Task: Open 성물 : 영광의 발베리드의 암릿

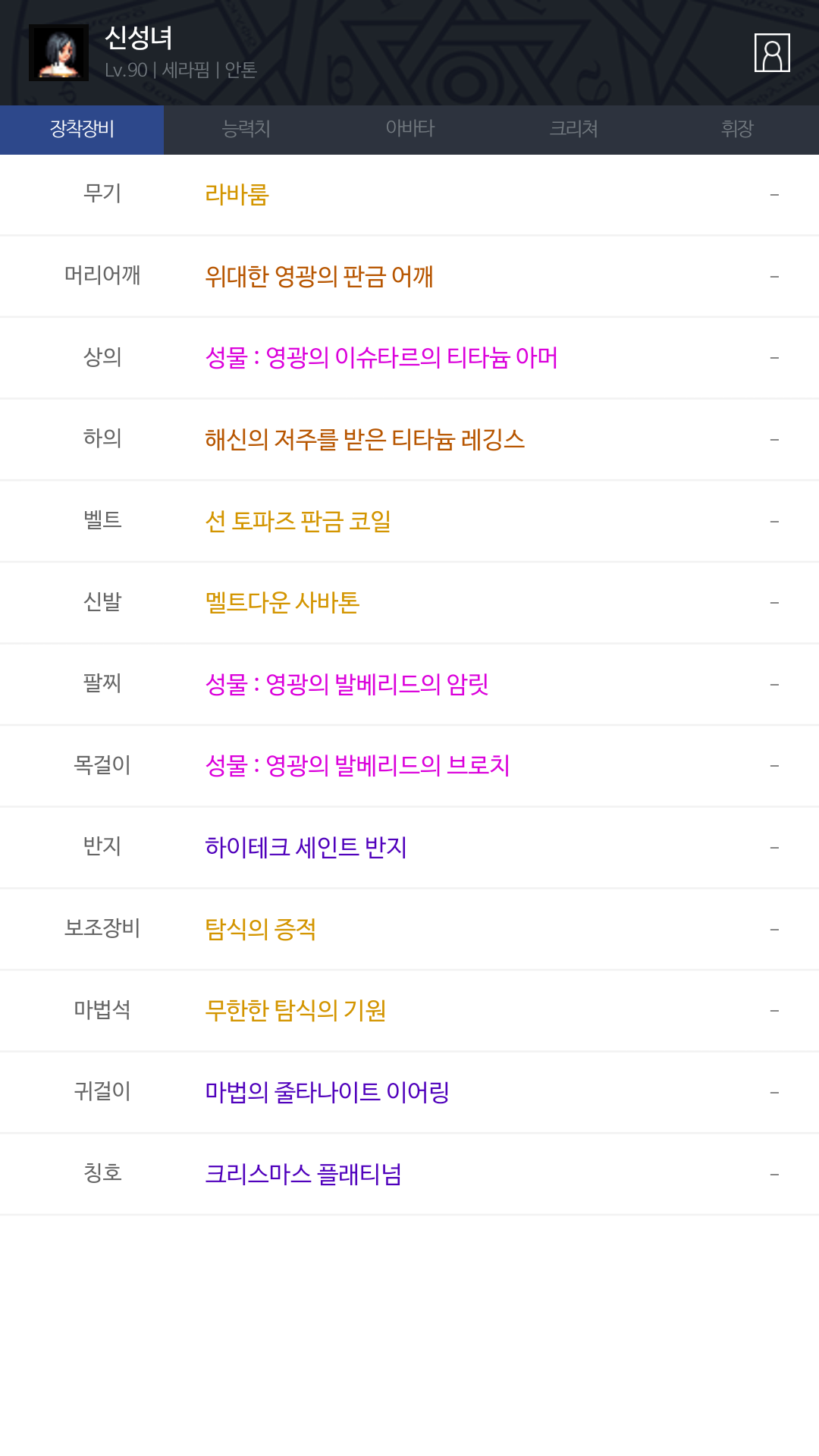Action: 409,685
